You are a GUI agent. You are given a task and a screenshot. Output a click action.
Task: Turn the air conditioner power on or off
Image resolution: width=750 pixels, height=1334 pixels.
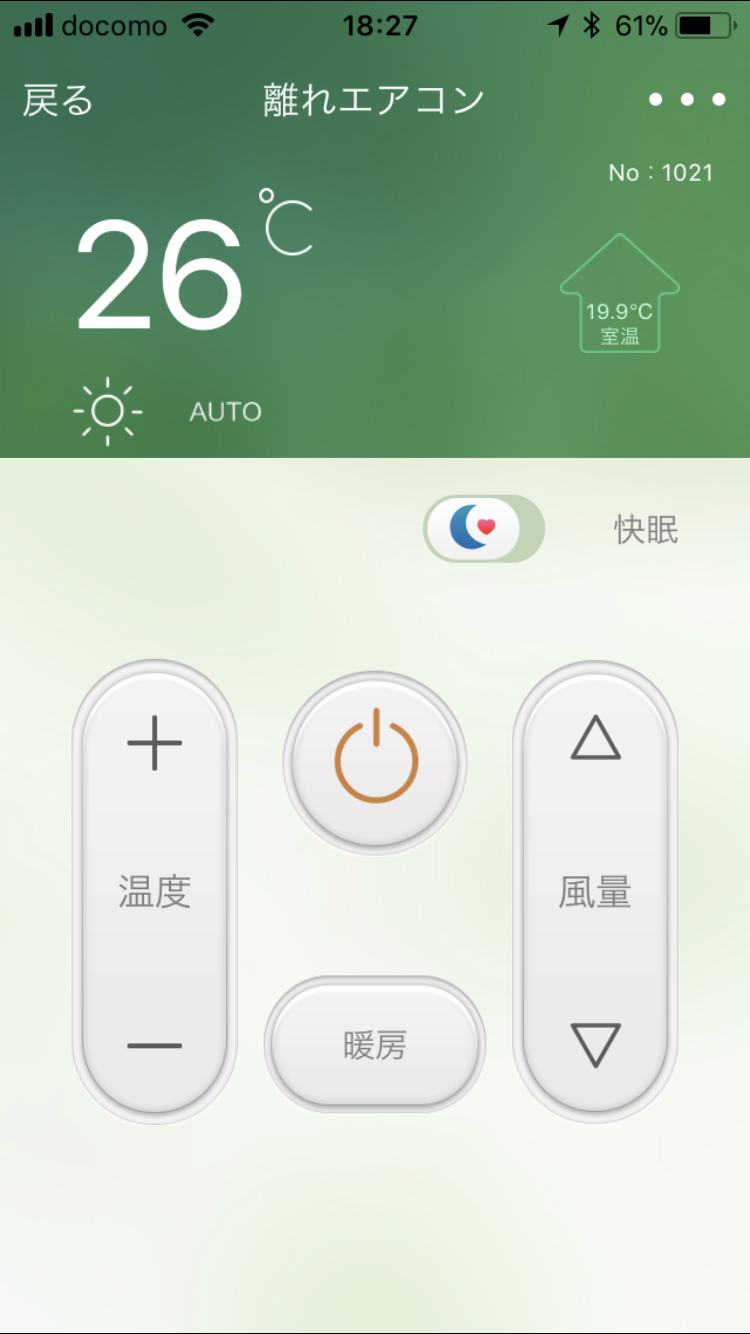click(375, 762)
